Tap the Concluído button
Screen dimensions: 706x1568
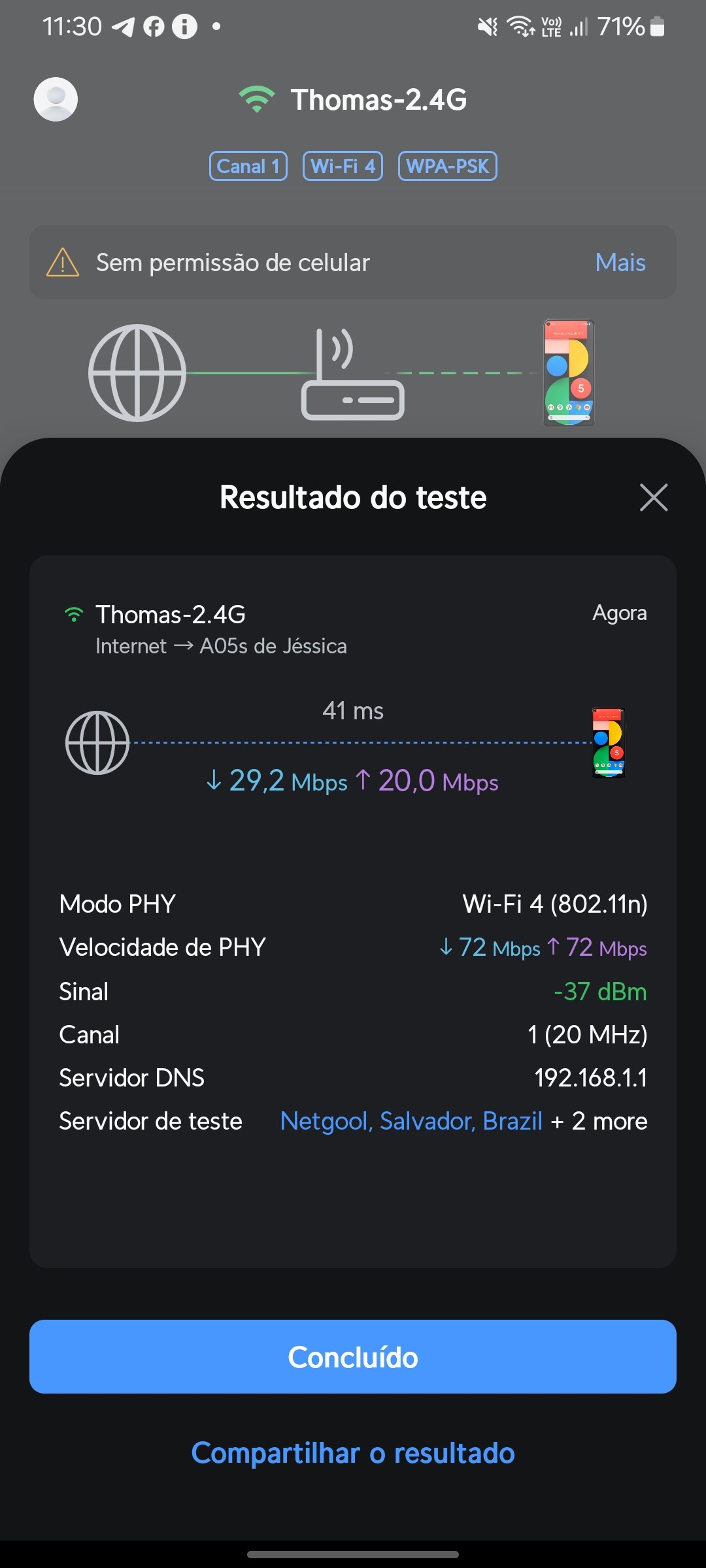tap(353, 1357)
